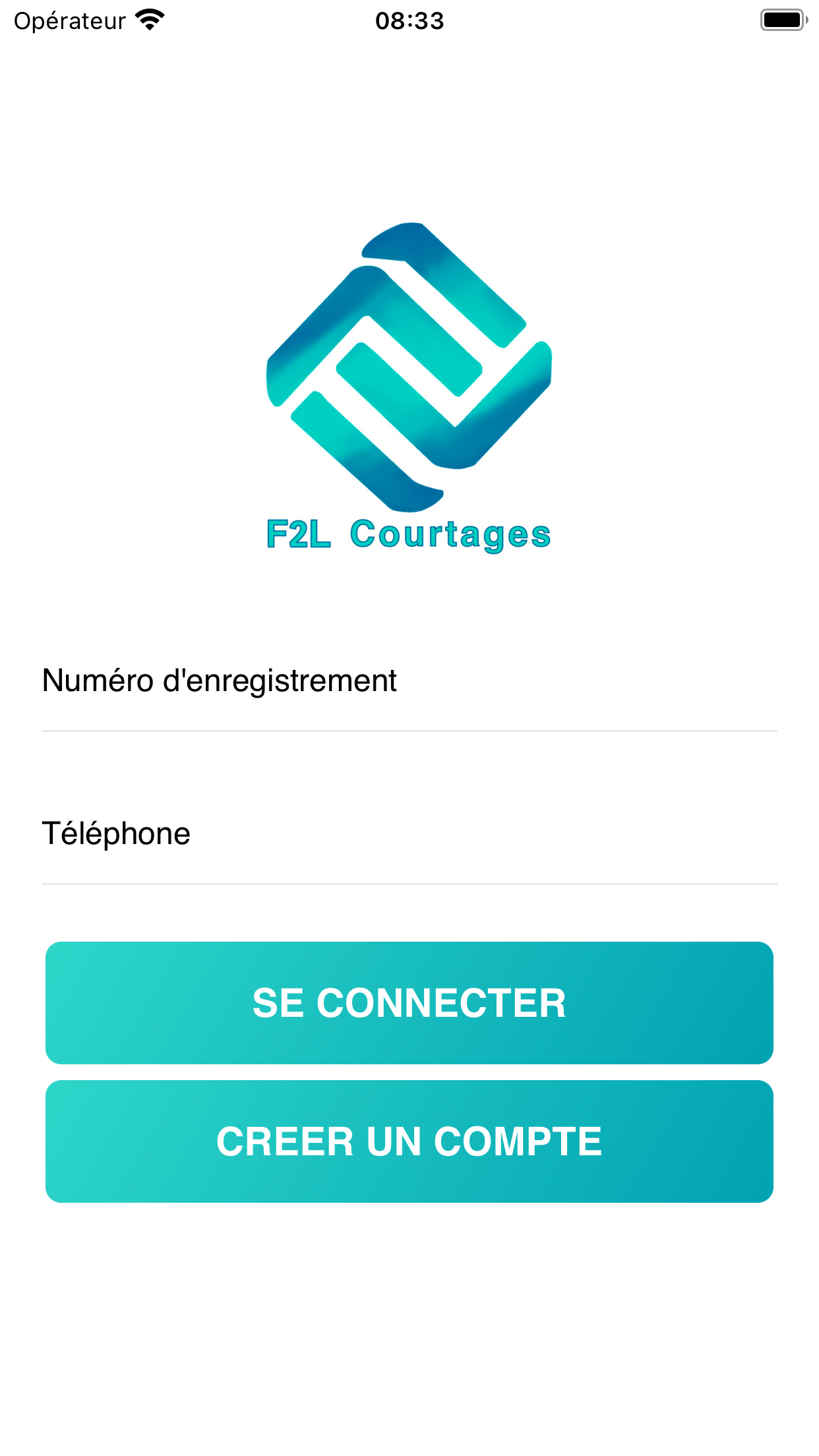Tap the Numéro d'enregistrement field
819x1456 pixels.
[x=409, y=681]
